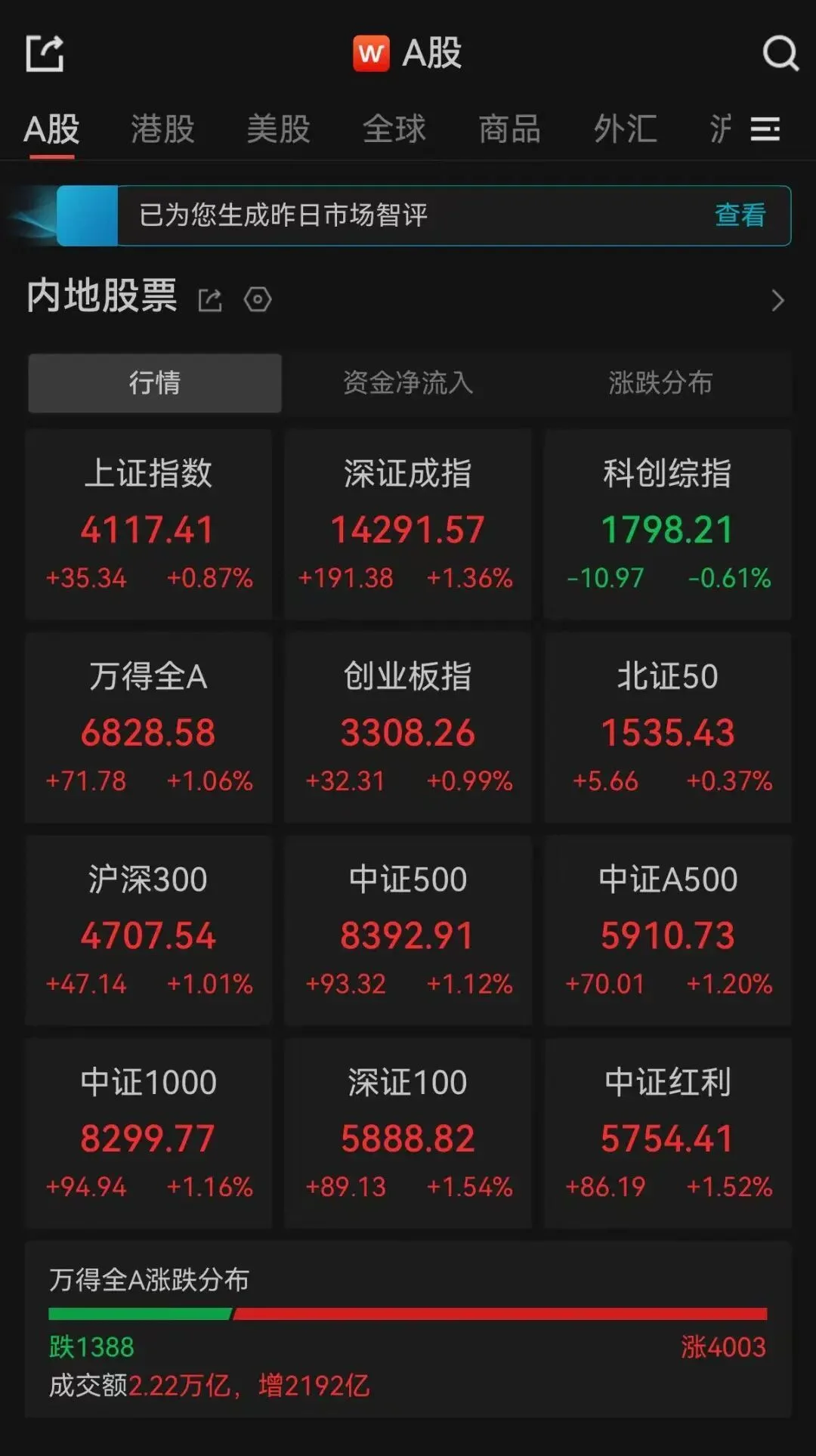
Task: Click the share icon next to 内地股票
Action: [210, 299]
